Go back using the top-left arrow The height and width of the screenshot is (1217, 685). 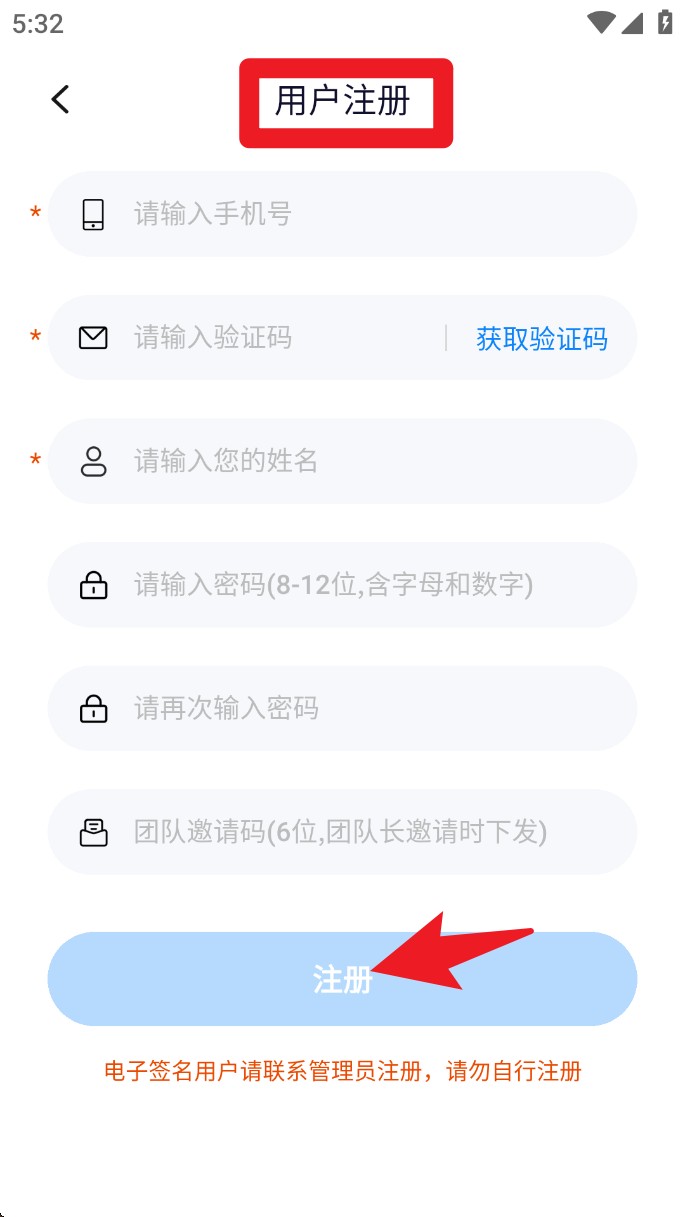tap(61, 99)
